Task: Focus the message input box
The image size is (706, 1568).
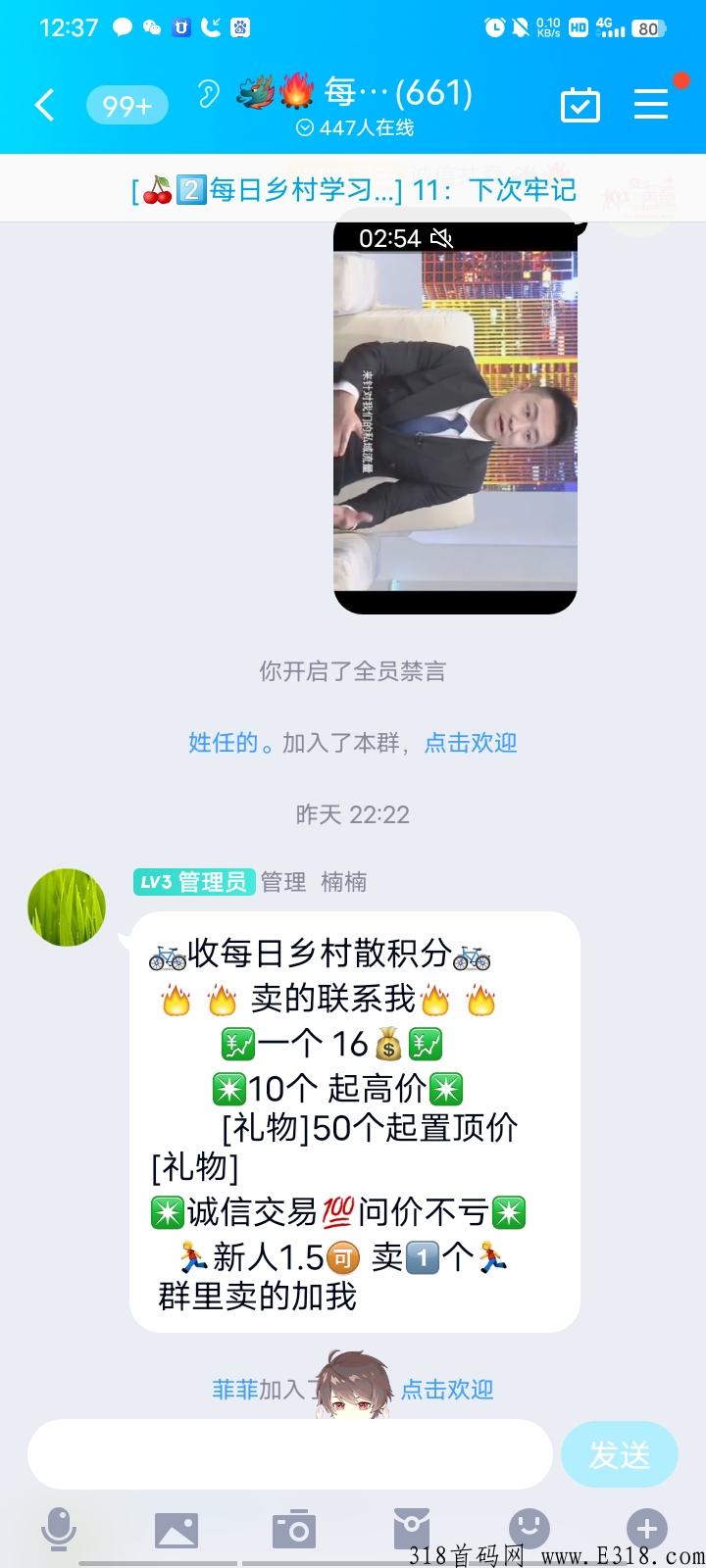Action: [289, 1454]
